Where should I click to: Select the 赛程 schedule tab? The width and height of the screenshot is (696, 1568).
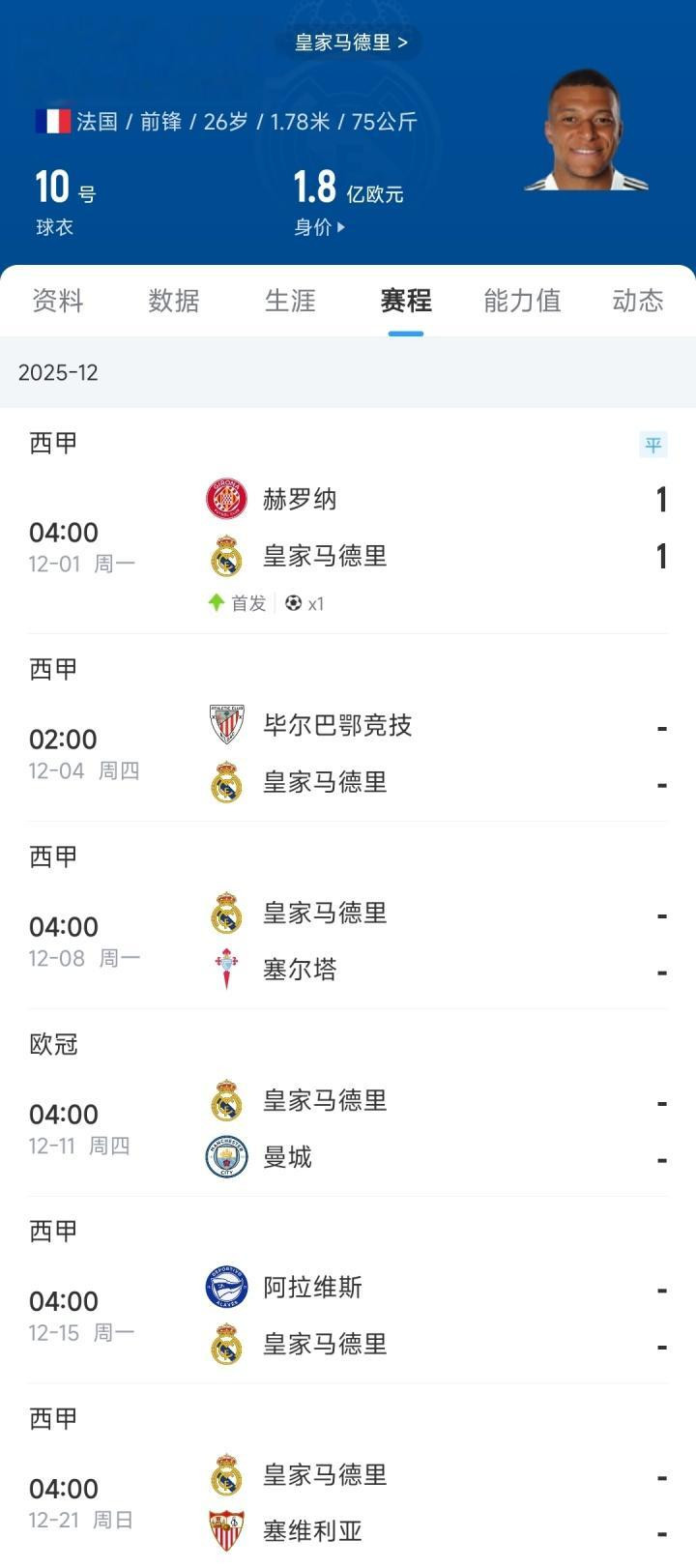point(406,301)
